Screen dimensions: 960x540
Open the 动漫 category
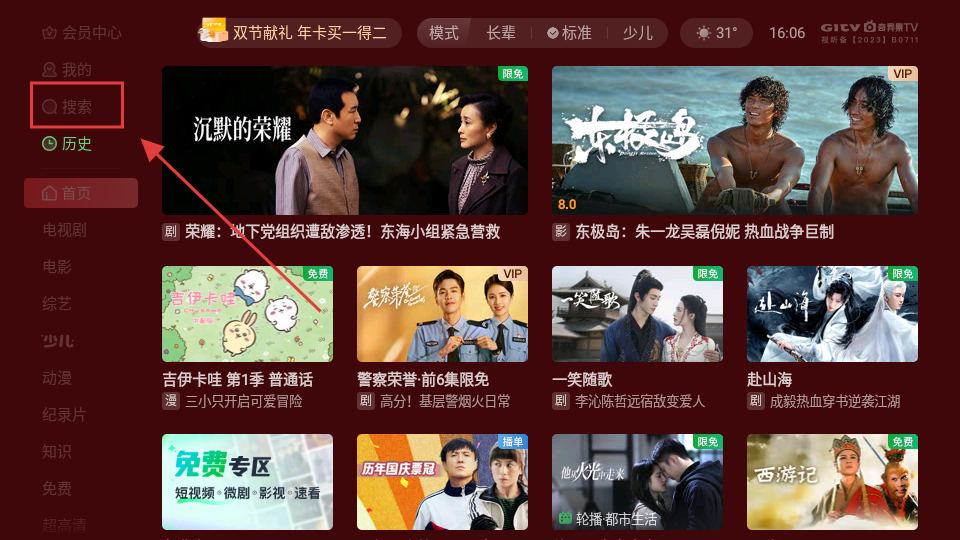tap(58, 378)
